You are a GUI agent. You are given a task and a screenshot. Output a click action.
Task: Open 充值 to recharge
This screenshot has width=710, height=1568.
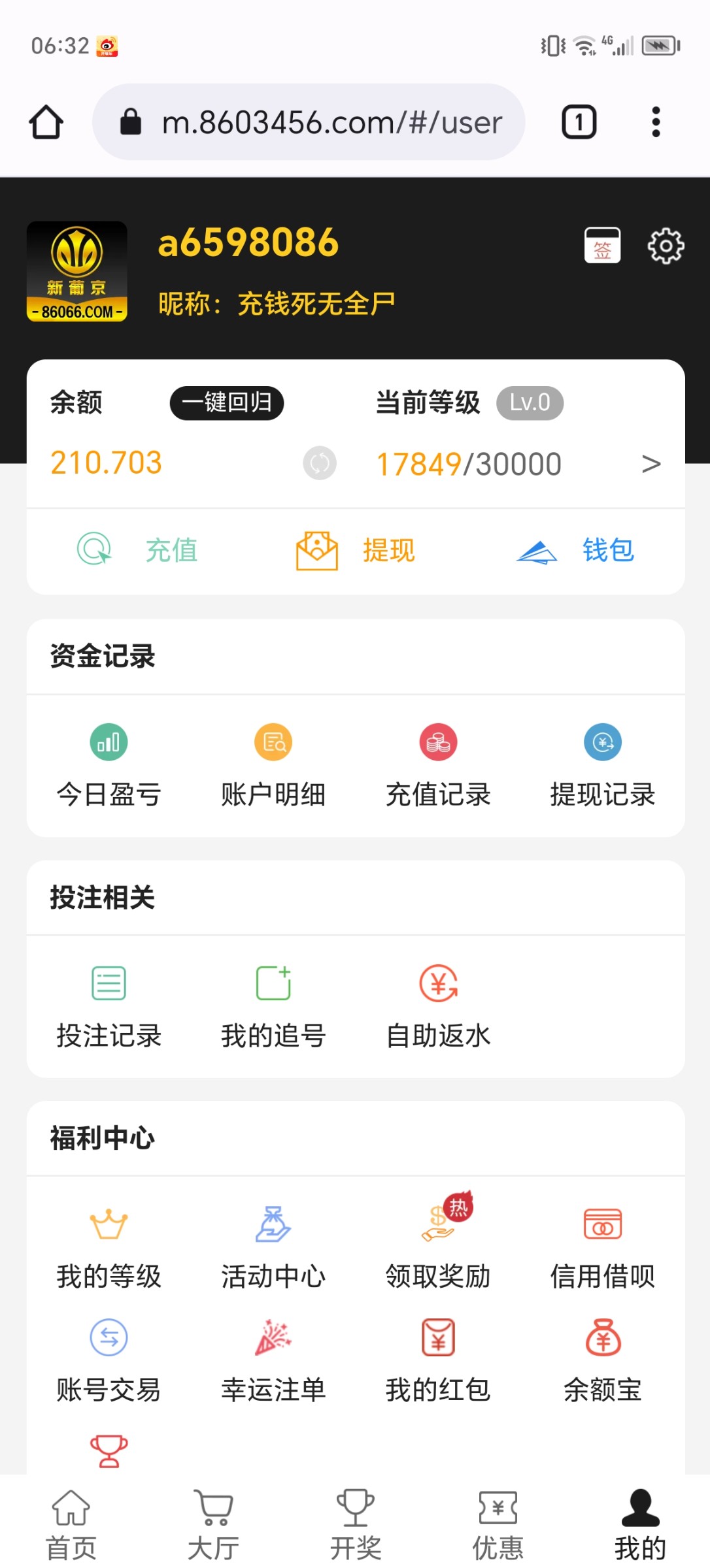[x=138, y=549]
